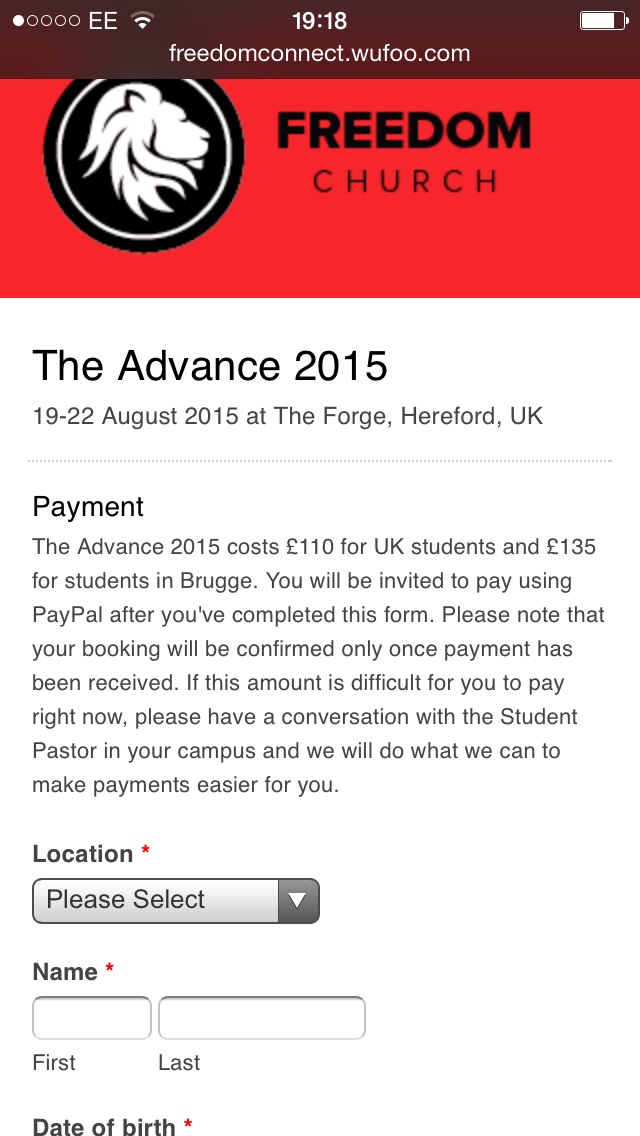Tap the First name field
The image size is (640, 1136).
92,1018
